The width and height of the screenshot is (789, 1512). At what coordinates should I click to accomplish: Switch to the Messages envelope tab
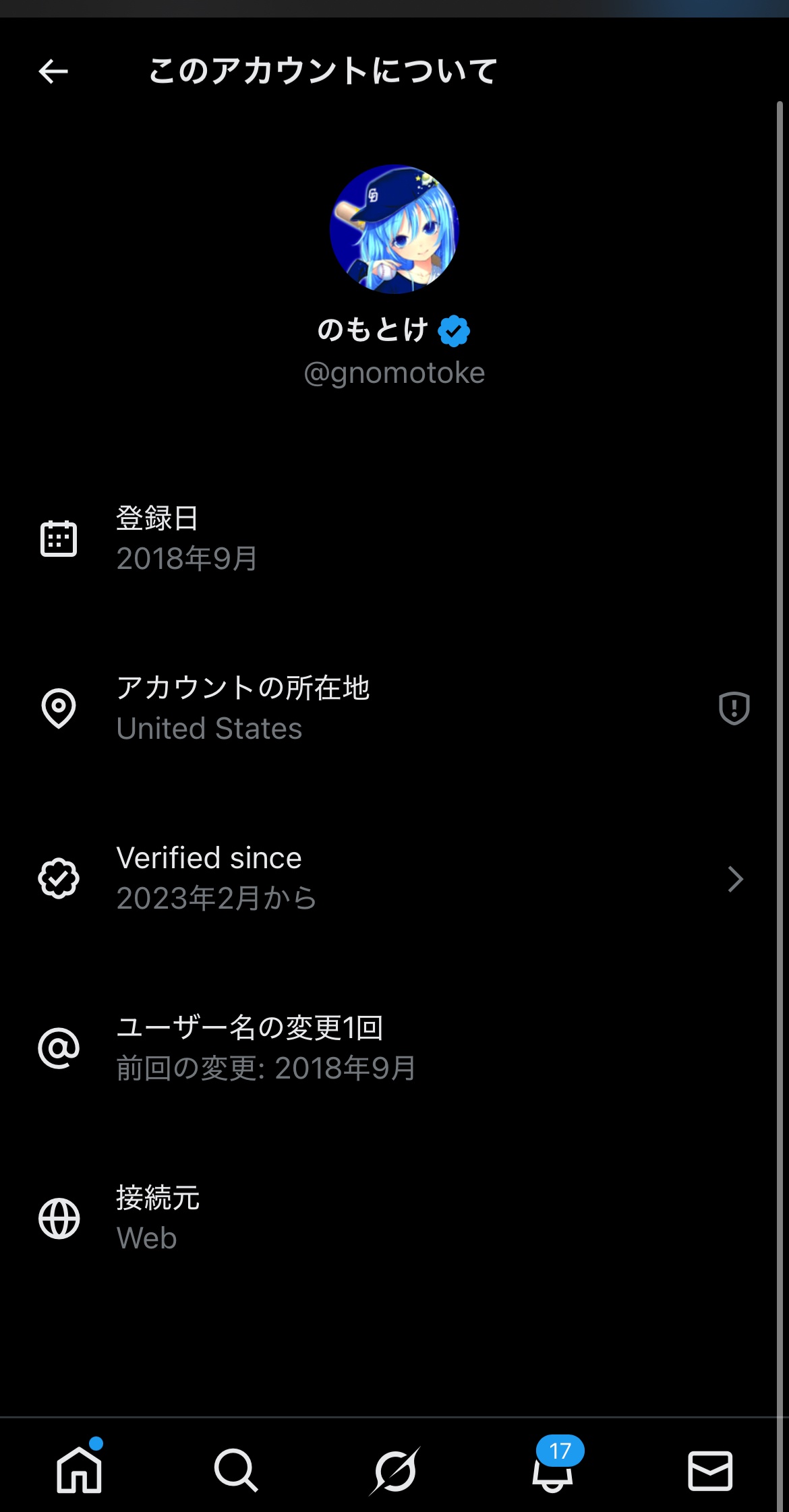click(x=710, y=1470)
